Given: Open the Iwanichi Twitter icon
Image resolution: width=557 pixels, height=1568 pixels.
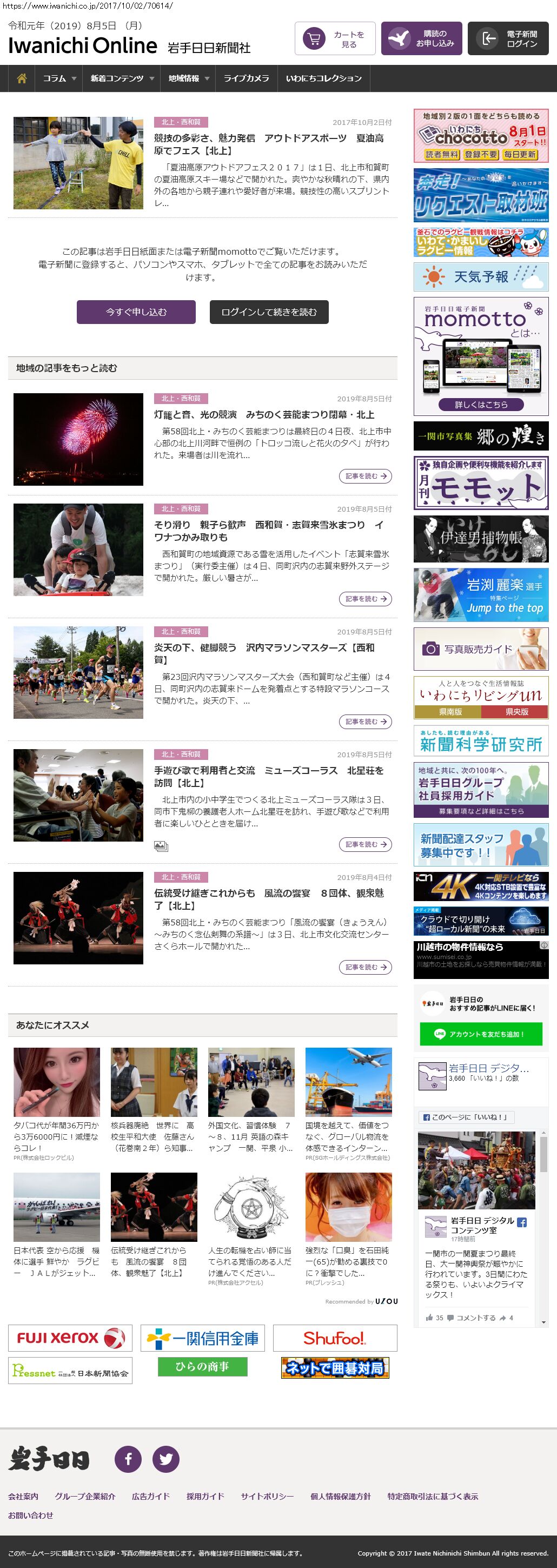Looking at the screenshot, I should [x=165, y=1459].
